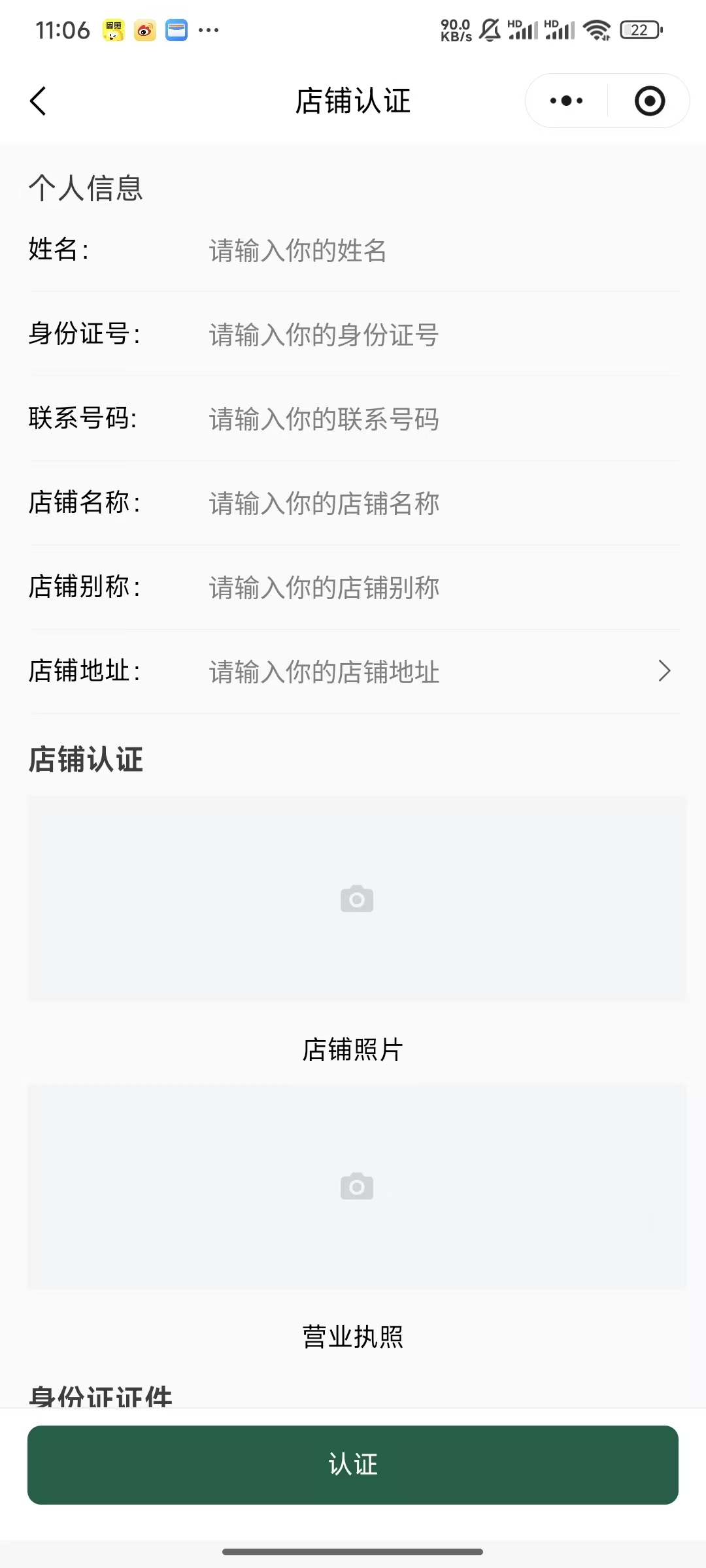Close the mini program with the circle icon
The height and width of the screenshot is (1568, 706).
[649, 101]
